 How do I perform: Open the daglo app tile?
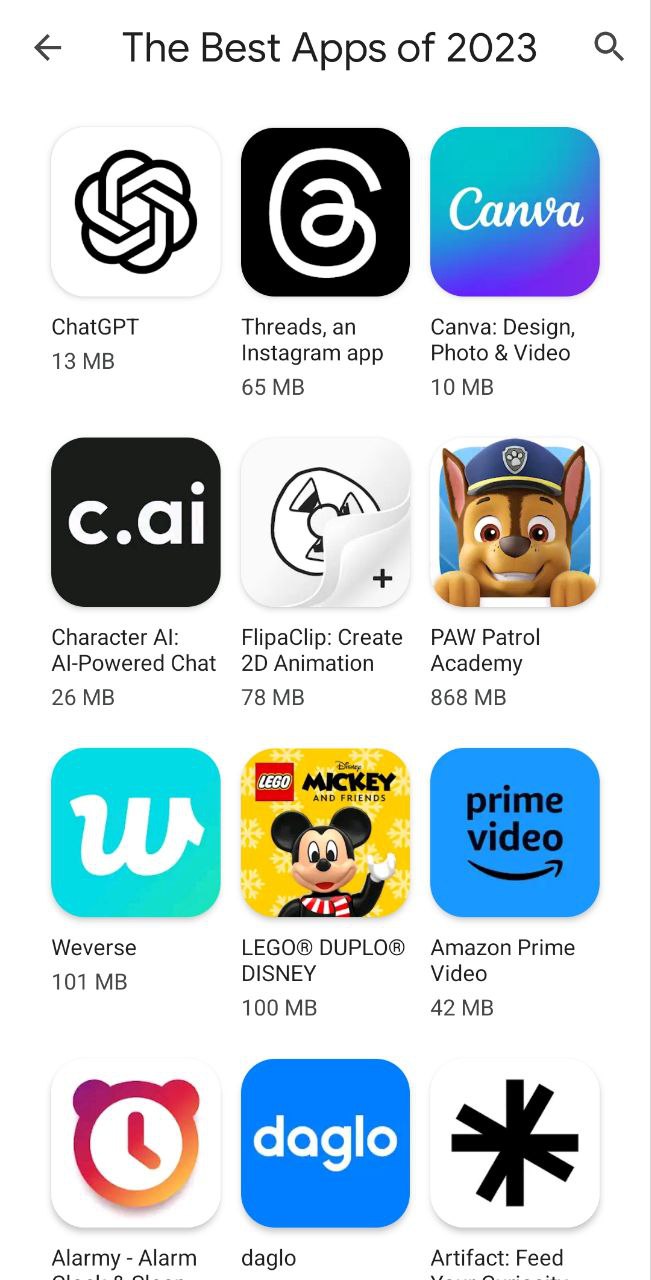(325, 1143)
